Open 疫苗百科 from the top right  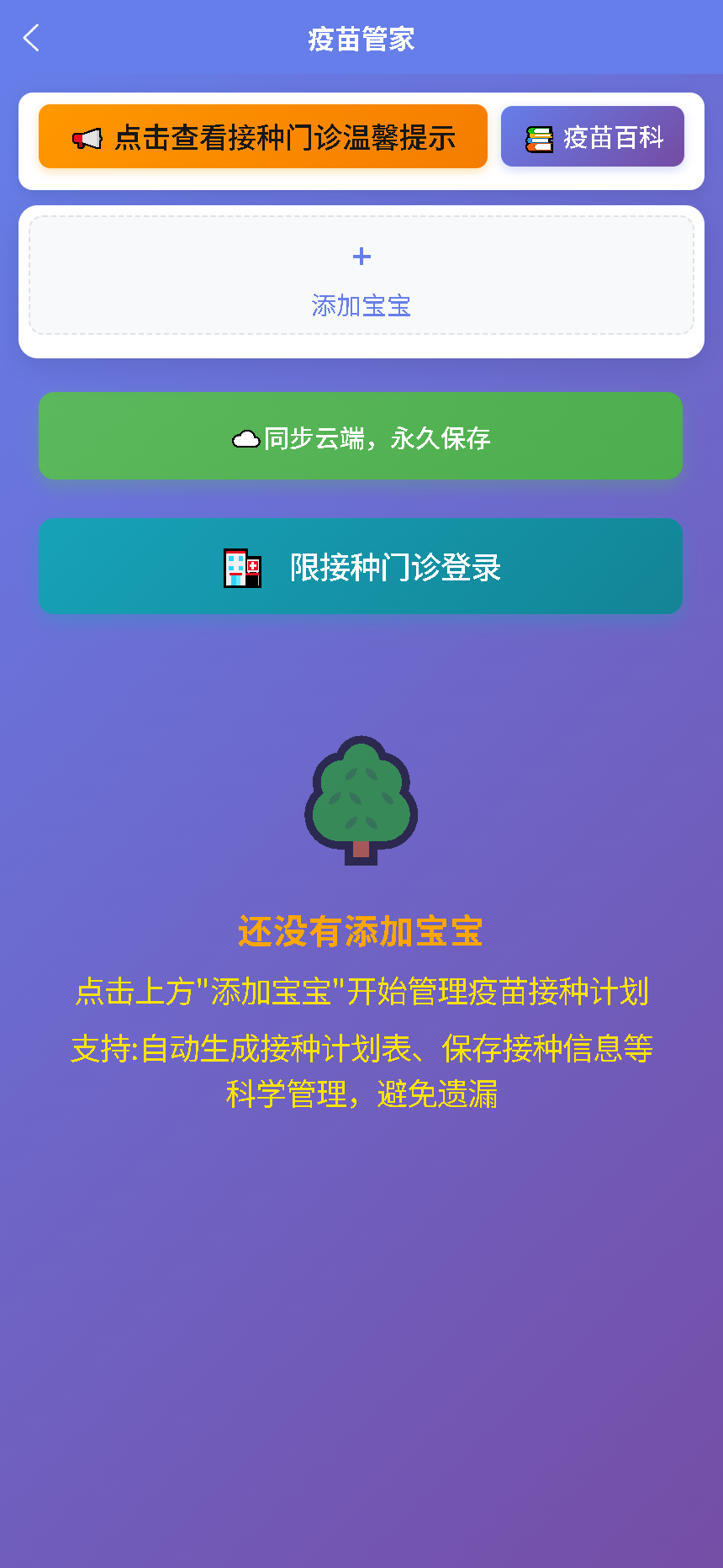click(x=592, y=135)
